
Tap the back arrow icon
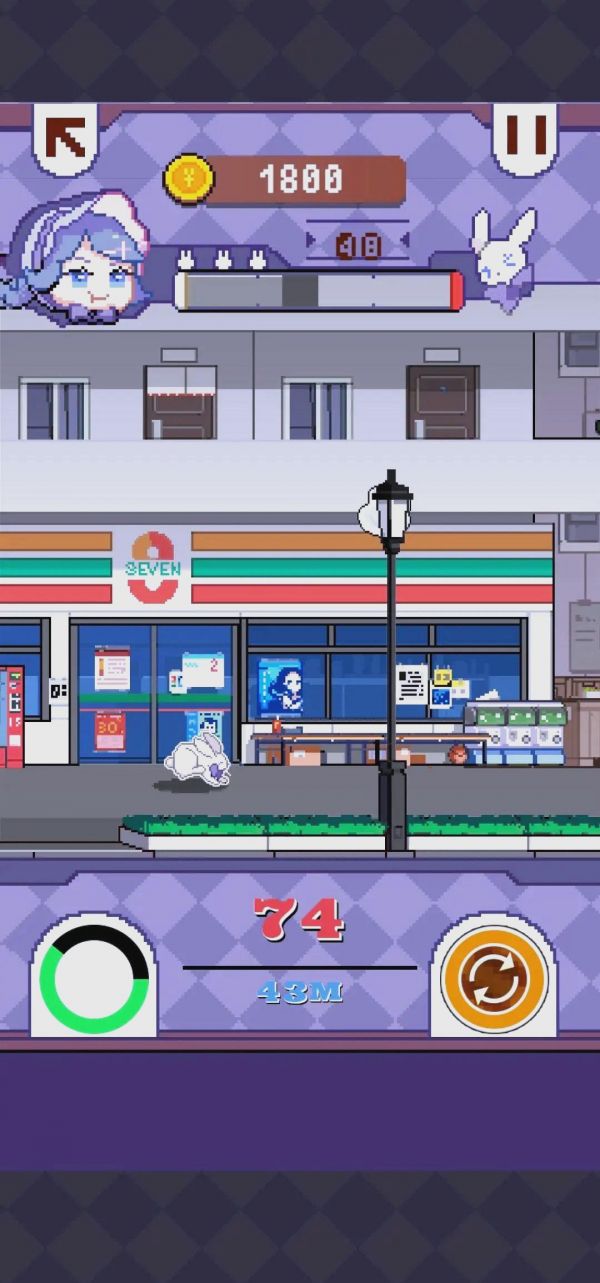[67, 138]
